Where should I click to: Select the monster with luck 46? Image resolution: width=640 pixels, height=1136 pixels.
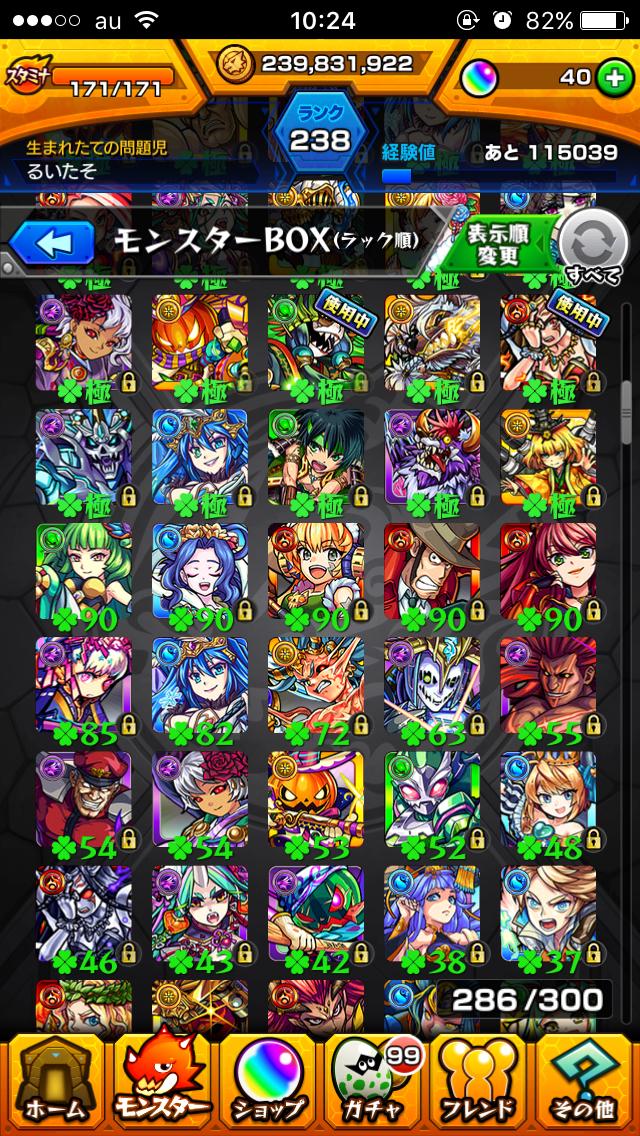click(x=84, y=914)
